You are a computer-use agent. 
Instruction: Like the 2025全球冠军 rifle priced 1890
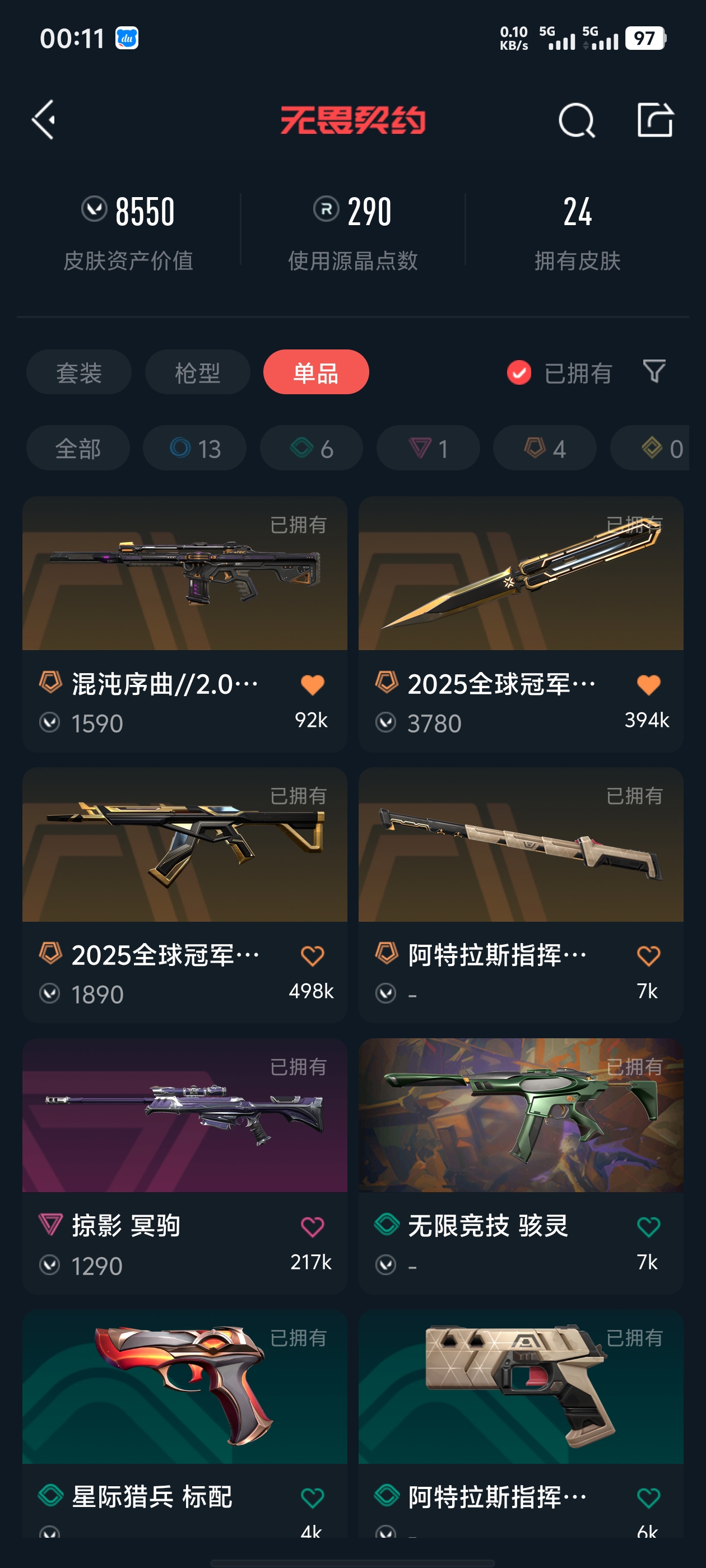[x=313, y=956]
